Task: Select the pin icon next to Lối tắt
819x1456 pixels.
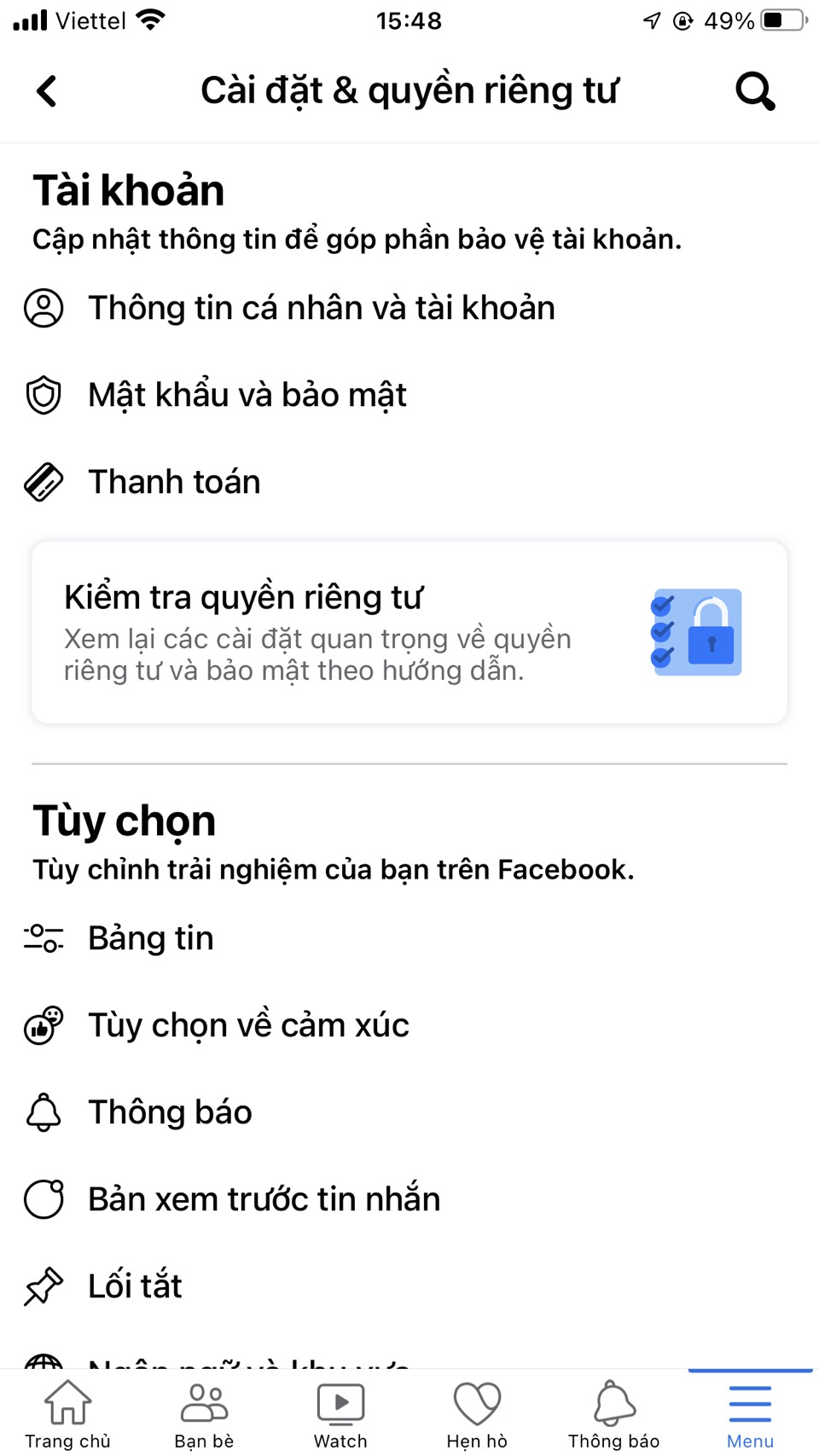Action: pyautogui.click(x=44, y=1285)
